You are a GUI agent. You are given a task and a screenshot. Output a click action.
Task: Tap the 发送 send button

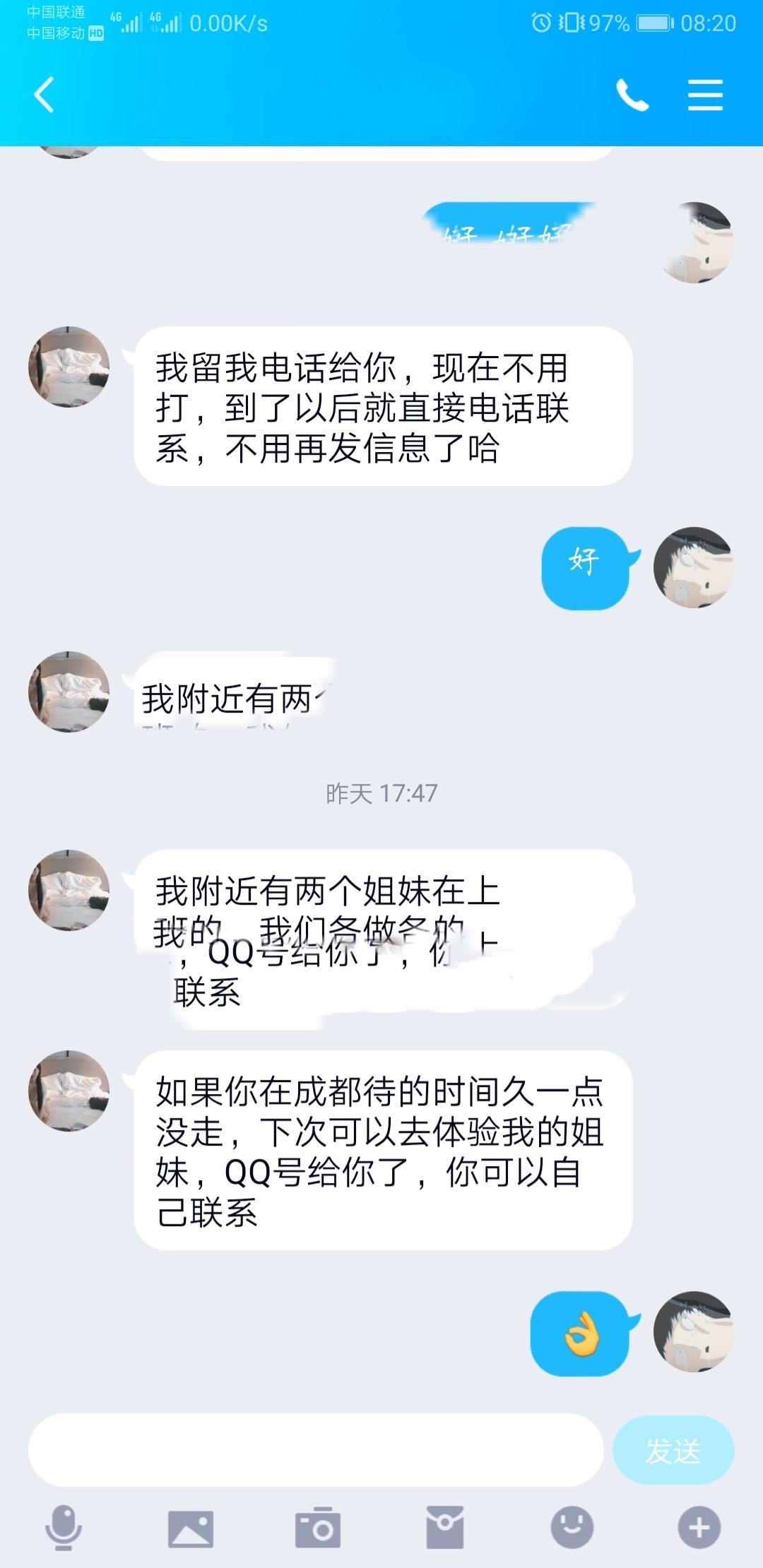pos(673,1450)
